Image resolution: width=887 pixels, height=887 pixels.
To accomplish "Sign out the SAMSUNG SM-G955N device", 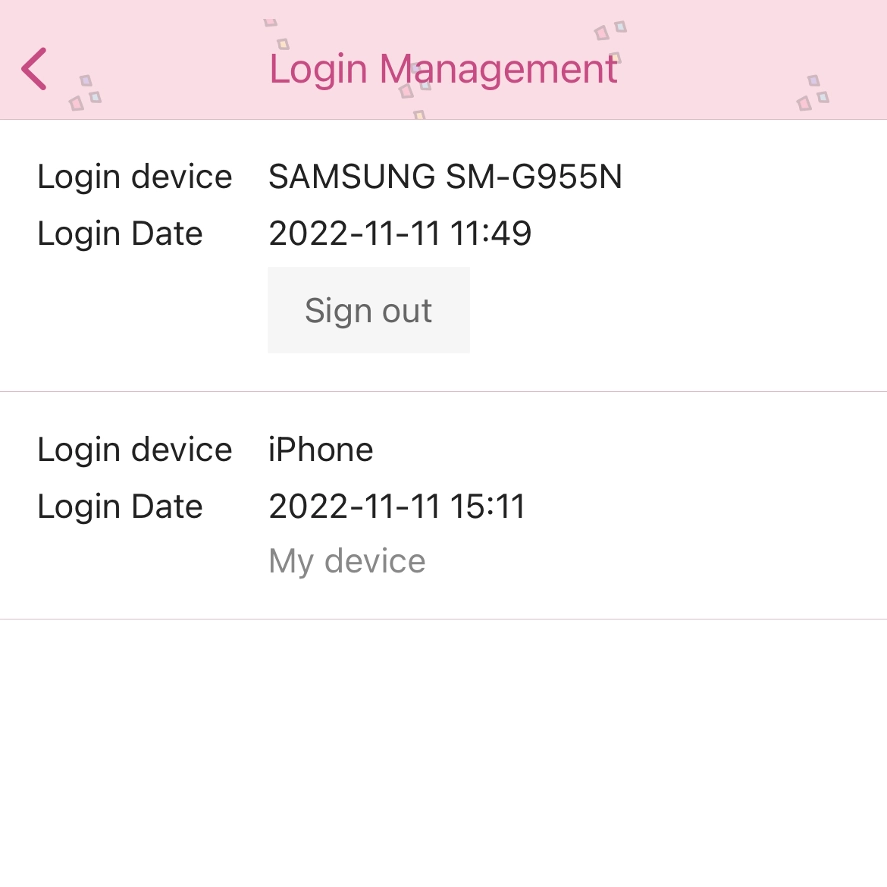I will point(368,310).
